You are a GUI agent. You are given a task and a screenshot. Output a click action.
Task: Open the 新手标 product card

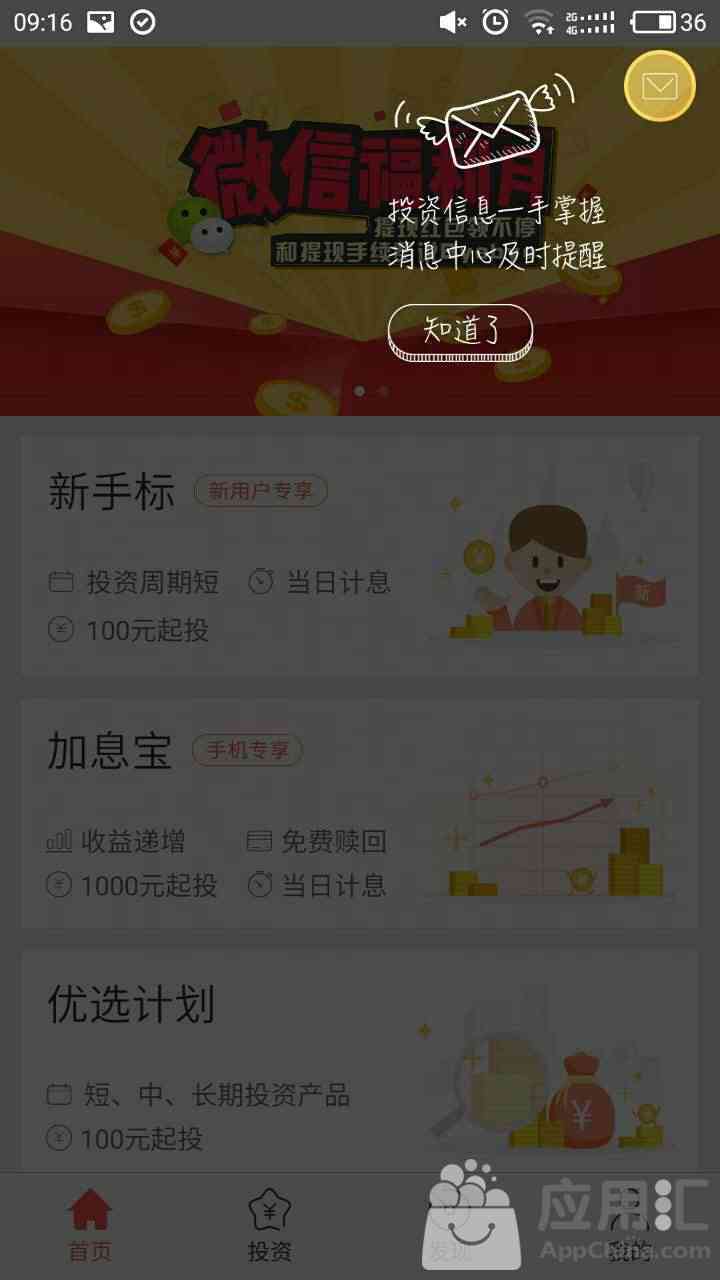pos(359,555)
